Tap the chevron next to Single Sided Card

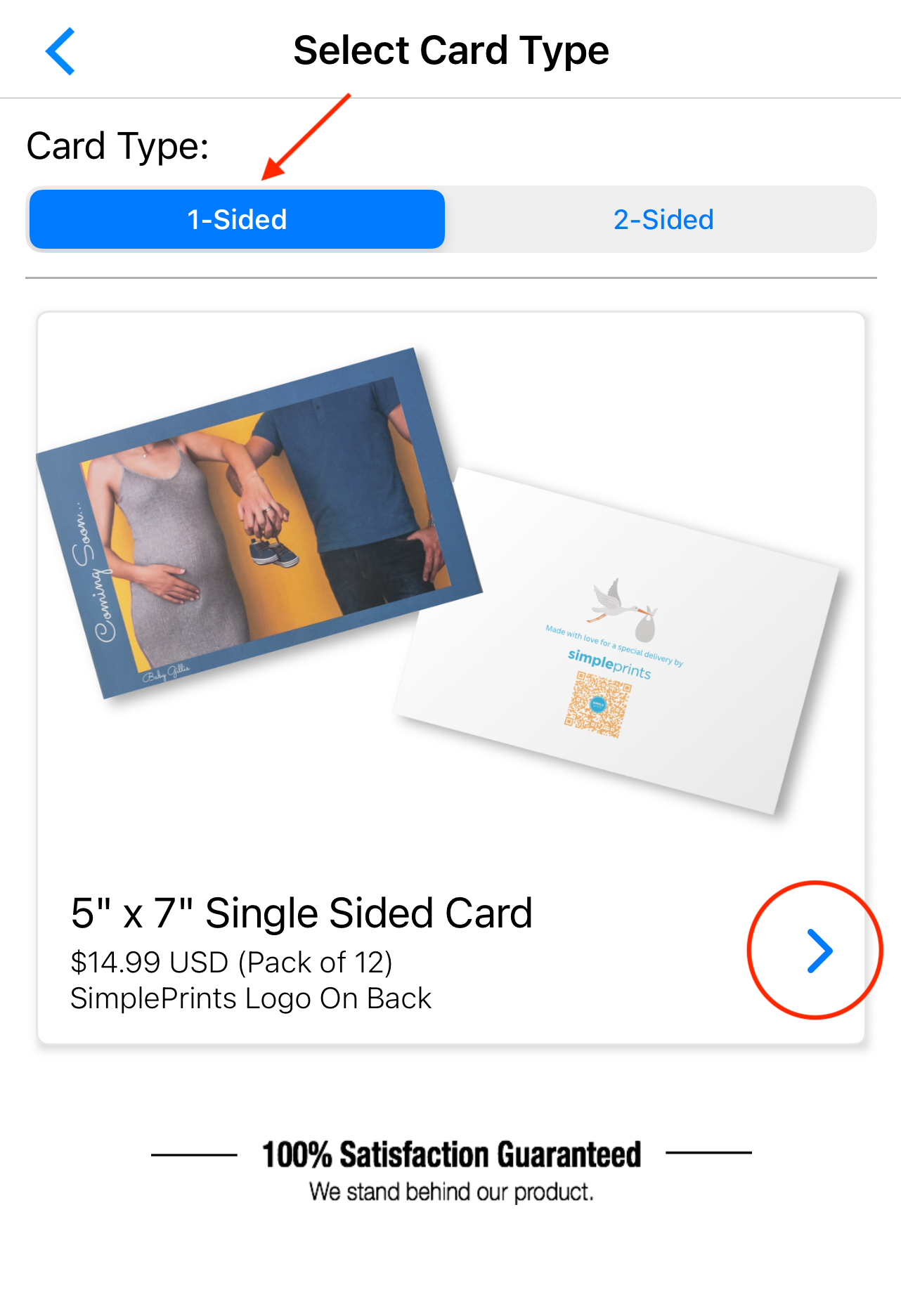[x=819, y=951]
